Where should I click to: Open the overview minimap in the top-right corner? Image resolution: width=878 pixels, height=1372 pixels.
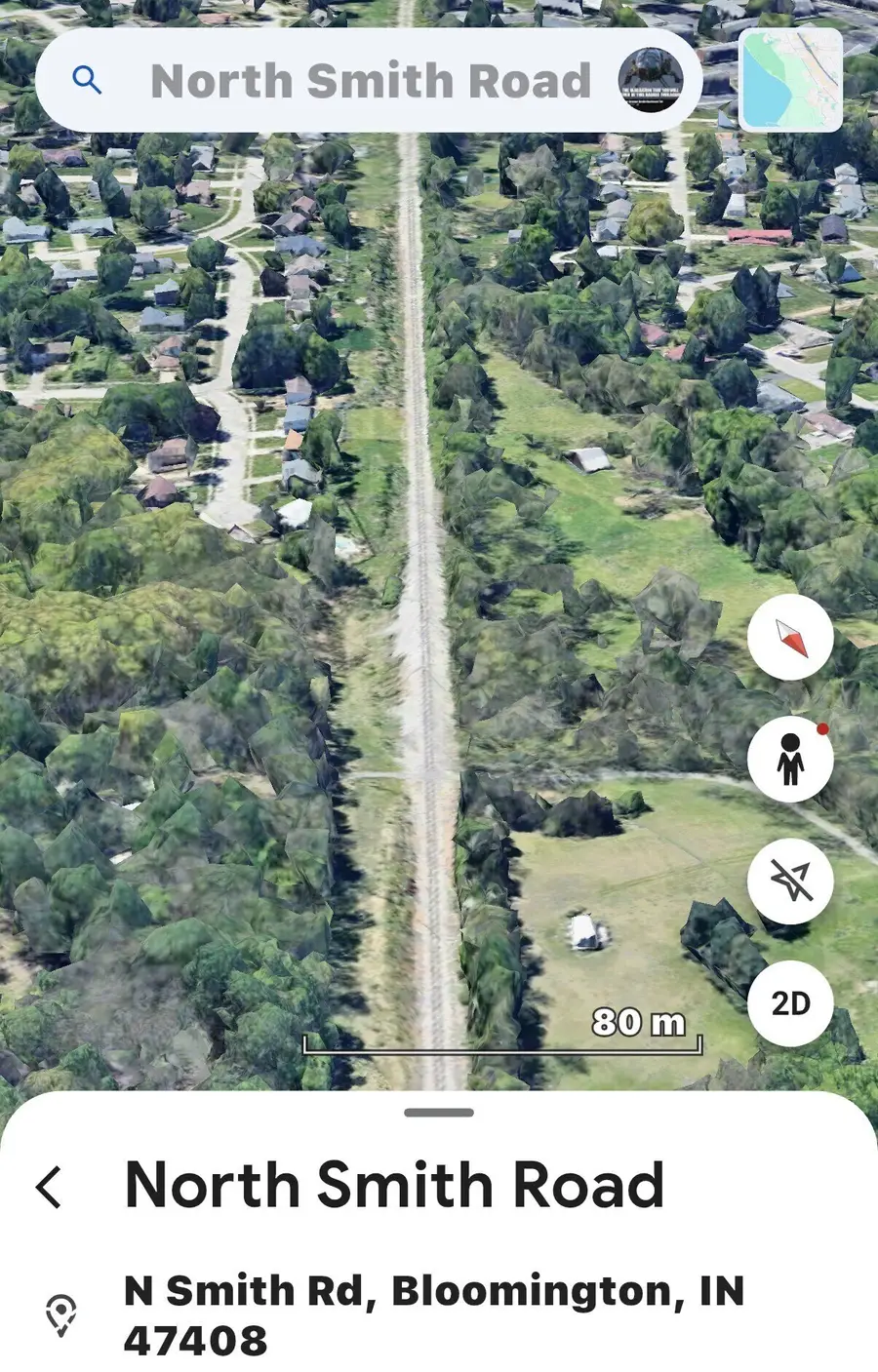(x=792, y=80)
